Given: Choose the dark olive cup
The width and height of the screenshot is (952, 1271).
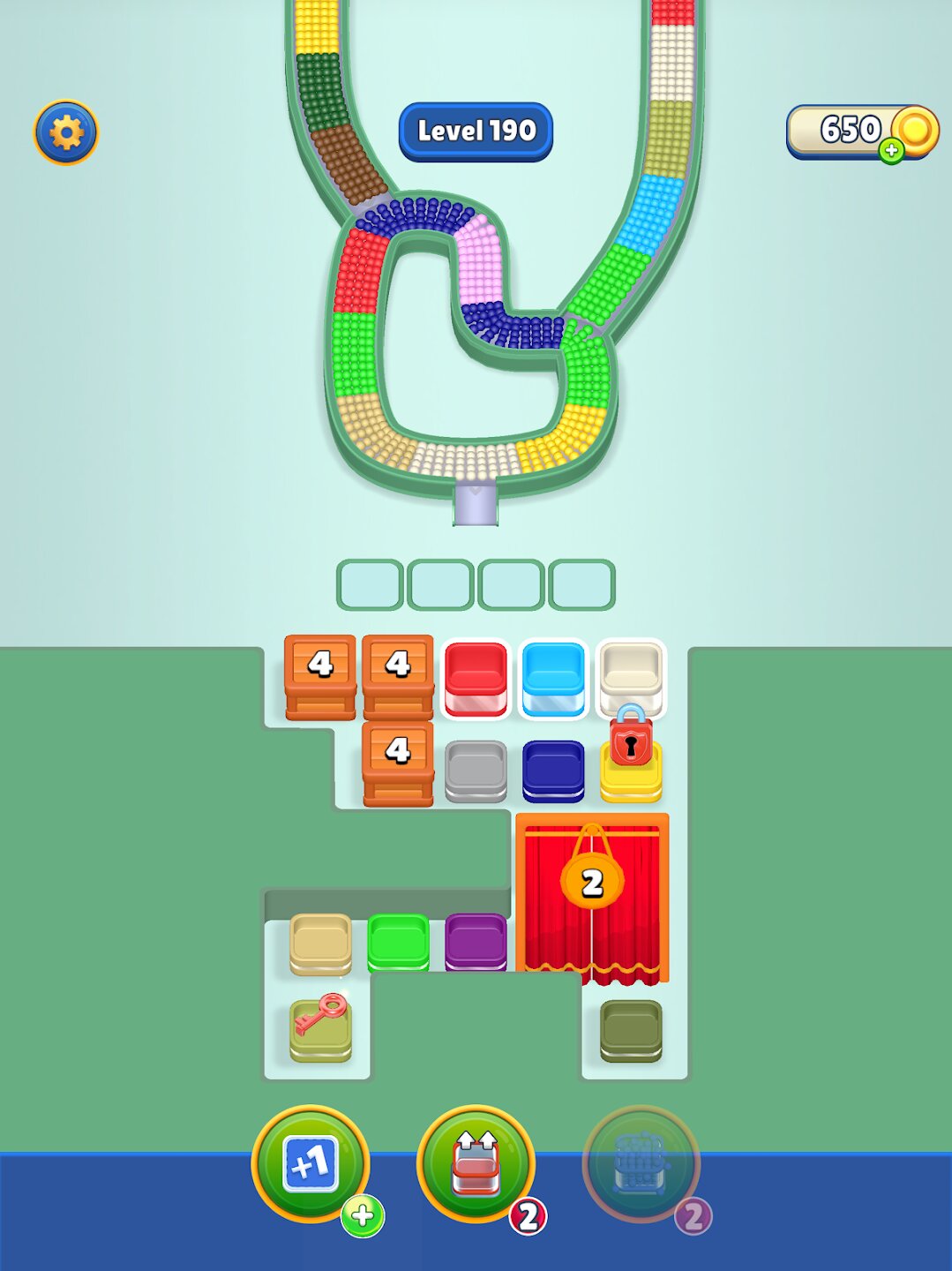Looking at the screenshot, I should [631, 1029].
